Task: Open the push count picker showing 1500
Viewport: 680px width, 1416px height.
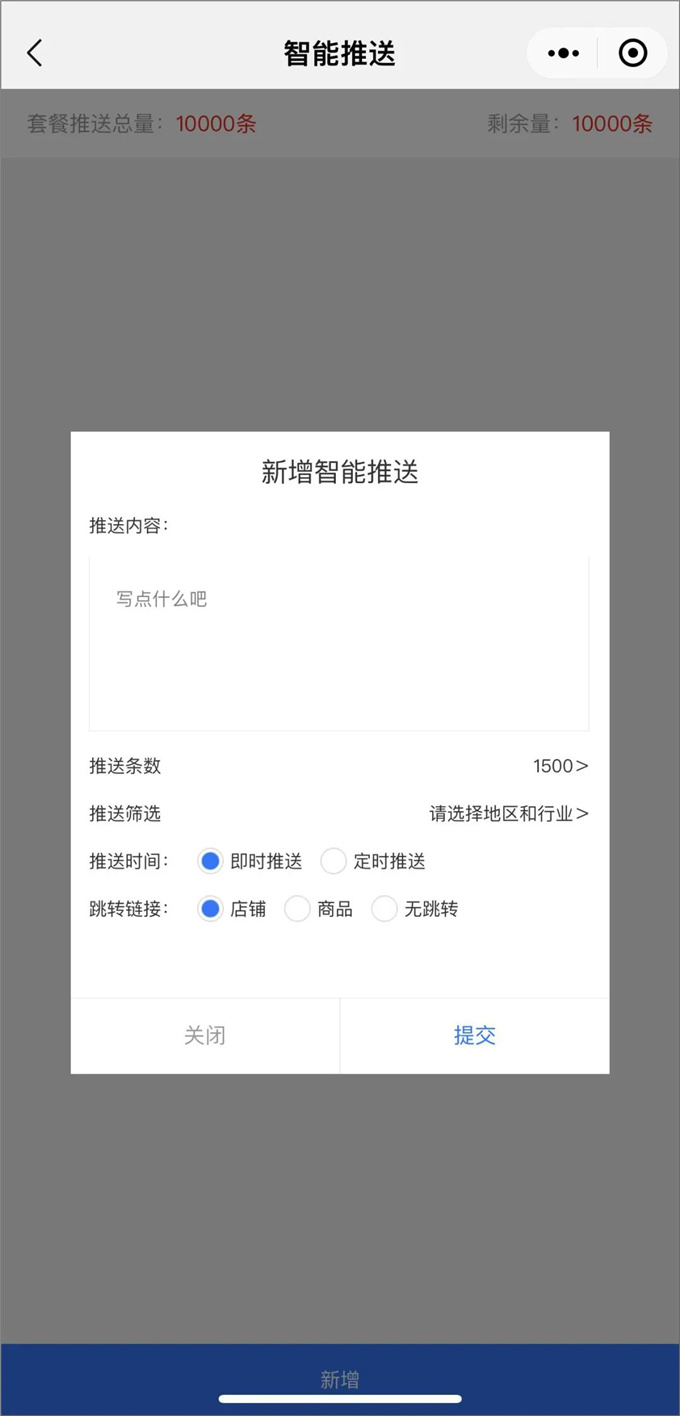Action: tap(560, 766)
